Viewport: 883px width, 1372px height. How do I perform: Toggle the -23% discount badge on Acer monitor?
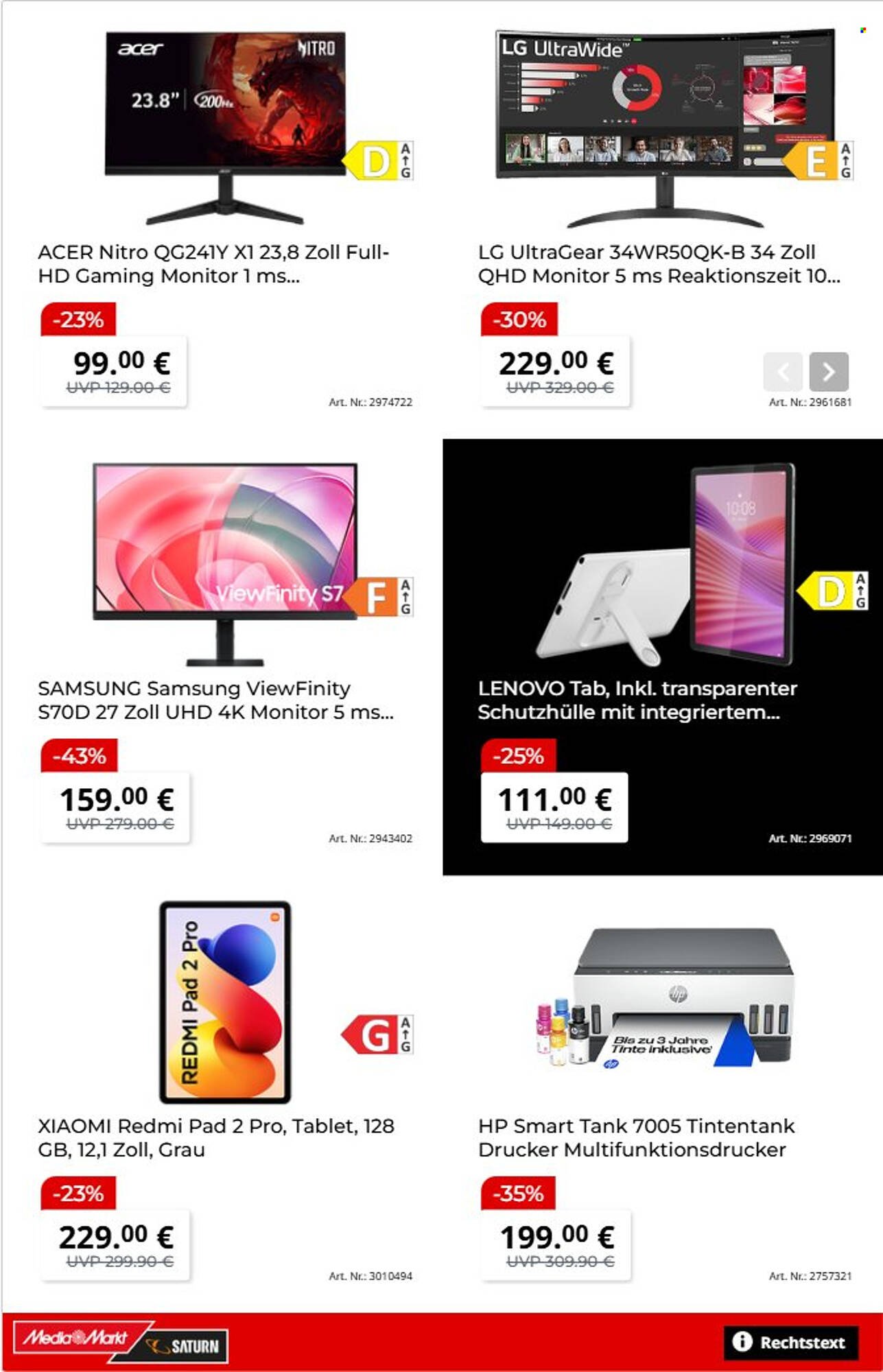coord(78,319)
